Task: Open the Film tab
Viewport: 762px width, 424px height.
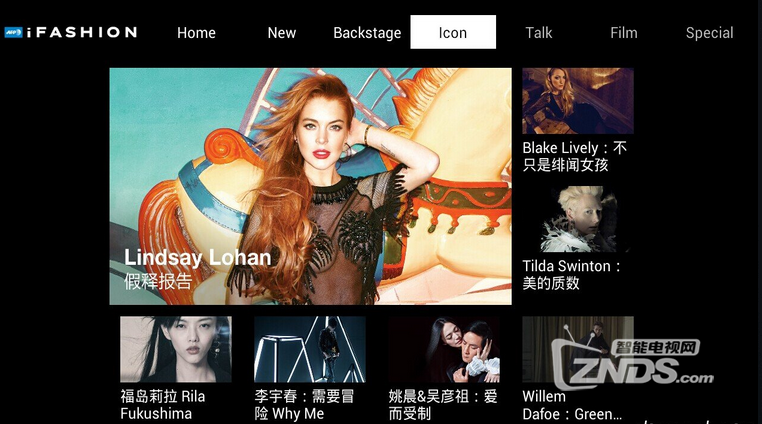Action: 624,33
